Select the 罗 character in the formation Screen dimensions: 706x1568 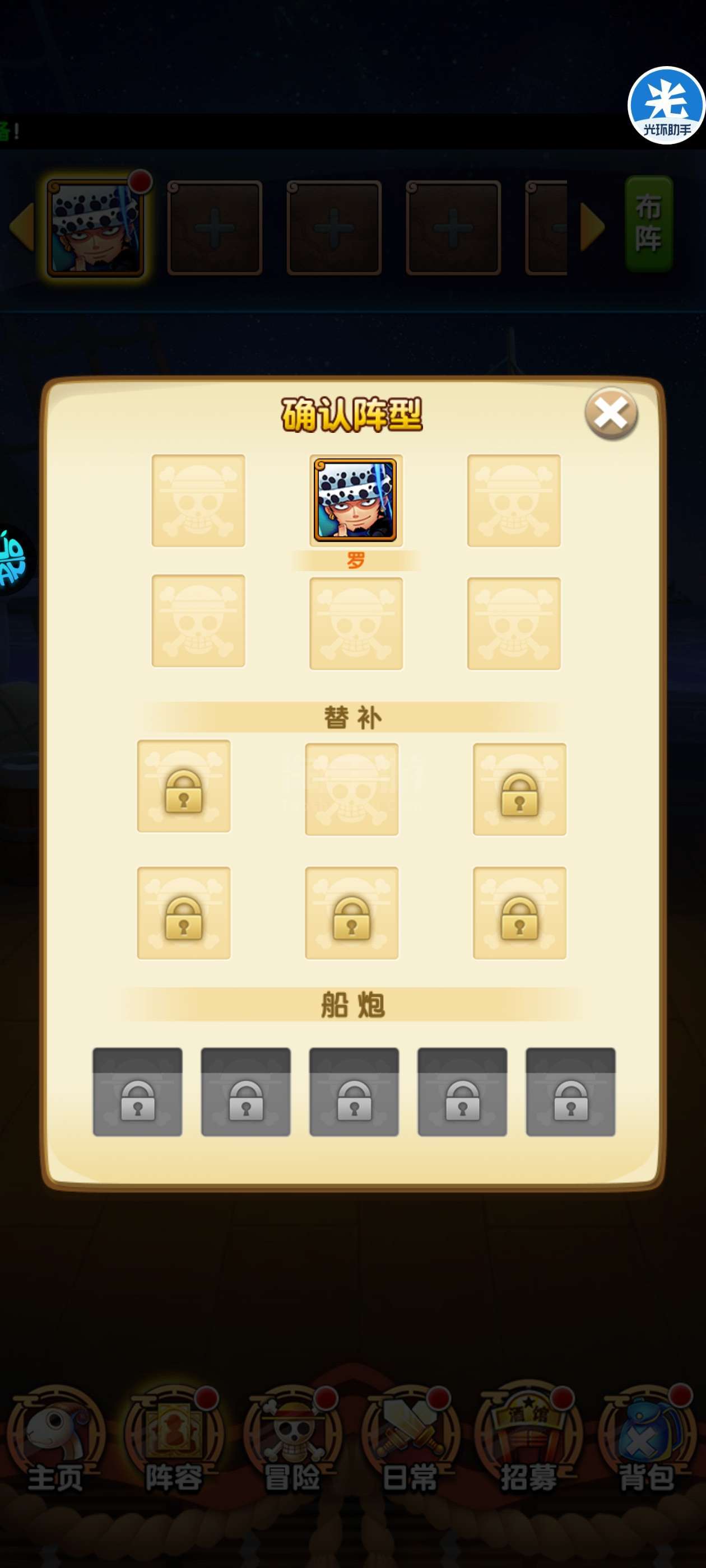pyautogui.click(x=356, y=500)
